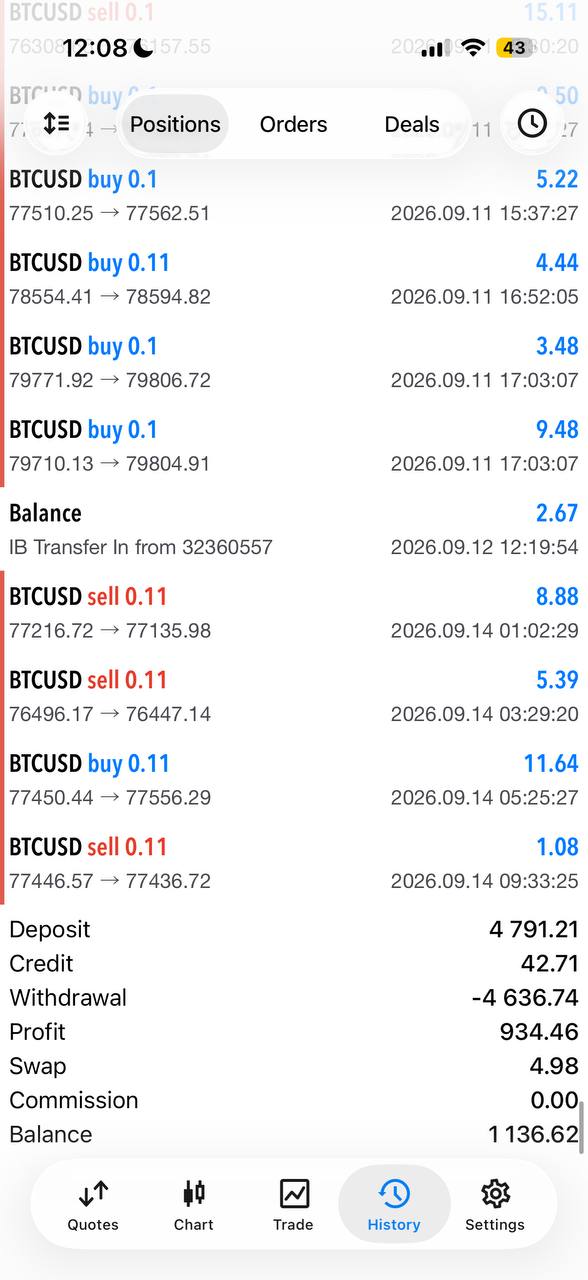Open the sort order icon
Screen dimensions: 588x1280
point(57,124)
